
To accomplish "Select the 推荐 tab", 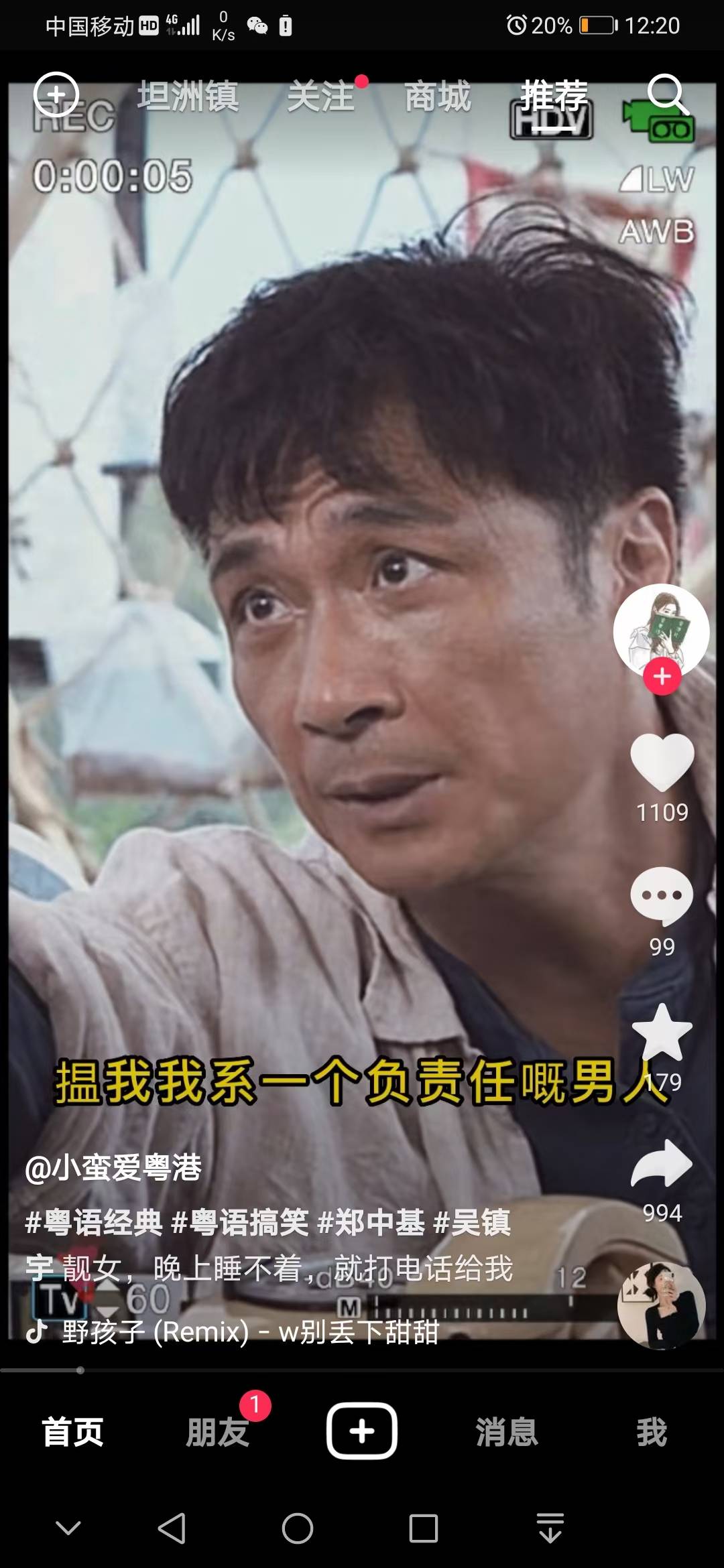I will tap(554, 96).
